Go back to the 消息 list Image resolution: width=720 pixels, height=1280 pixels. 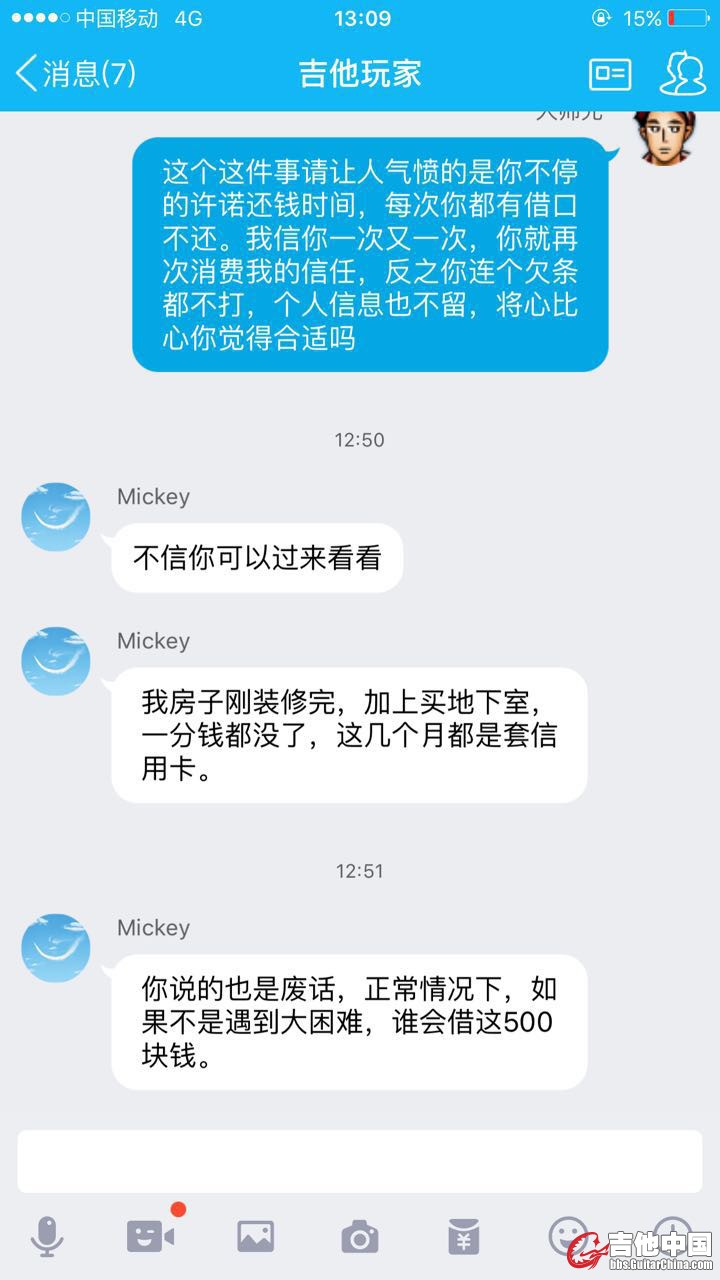click(x=75, y=73)
